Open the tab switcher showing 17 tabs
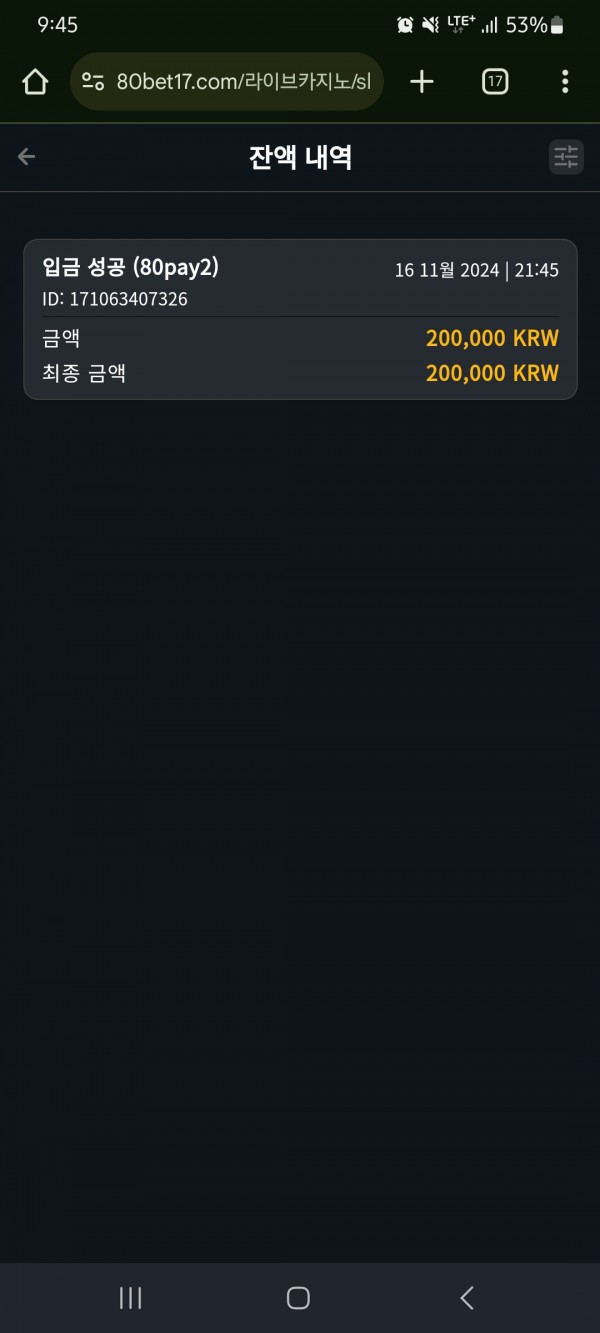This screenshot has height=1333, width=600. point(495,82)
